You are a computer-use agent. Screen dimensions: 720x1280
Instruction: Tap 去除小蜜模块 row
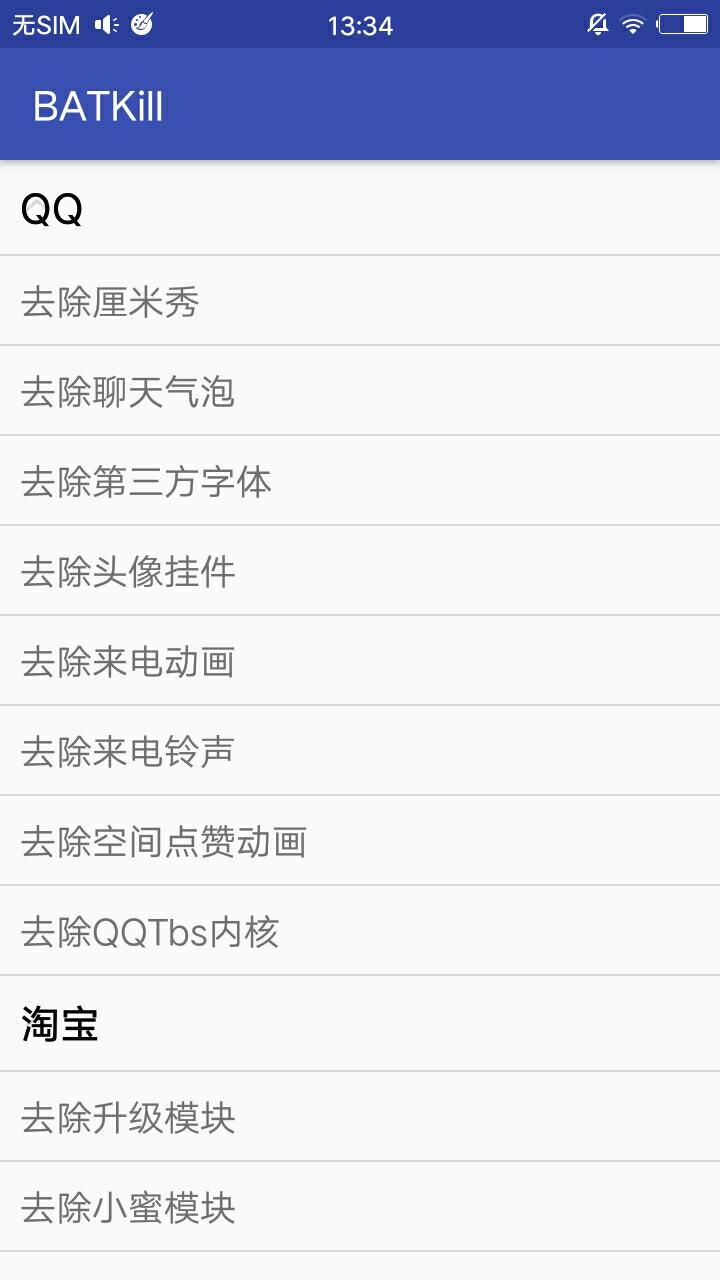360,1207
